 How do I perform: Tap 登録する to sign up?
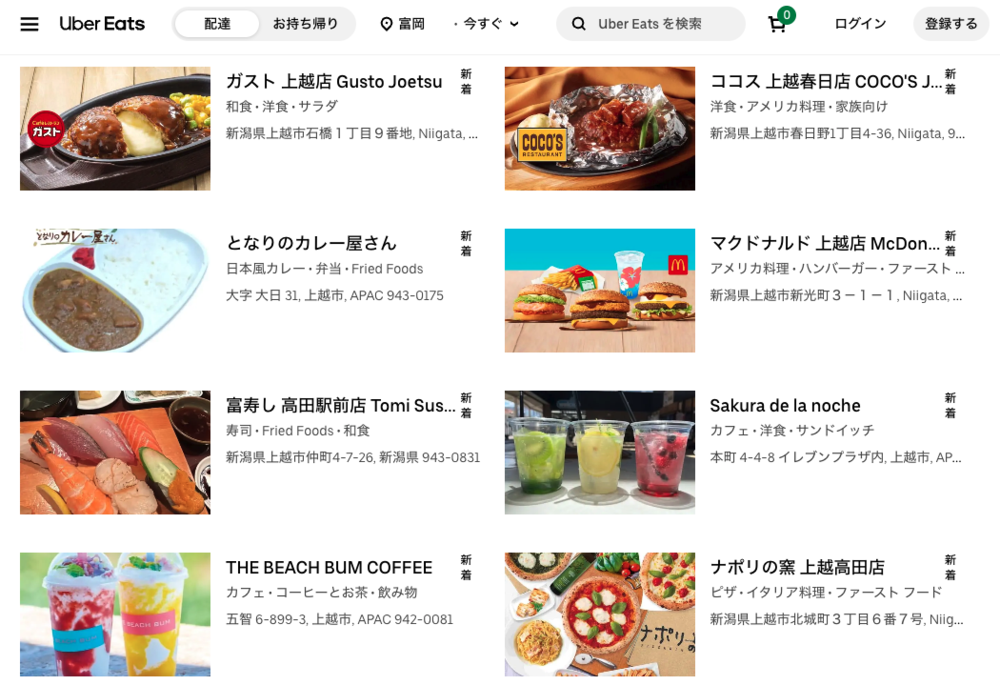[950, 24]
